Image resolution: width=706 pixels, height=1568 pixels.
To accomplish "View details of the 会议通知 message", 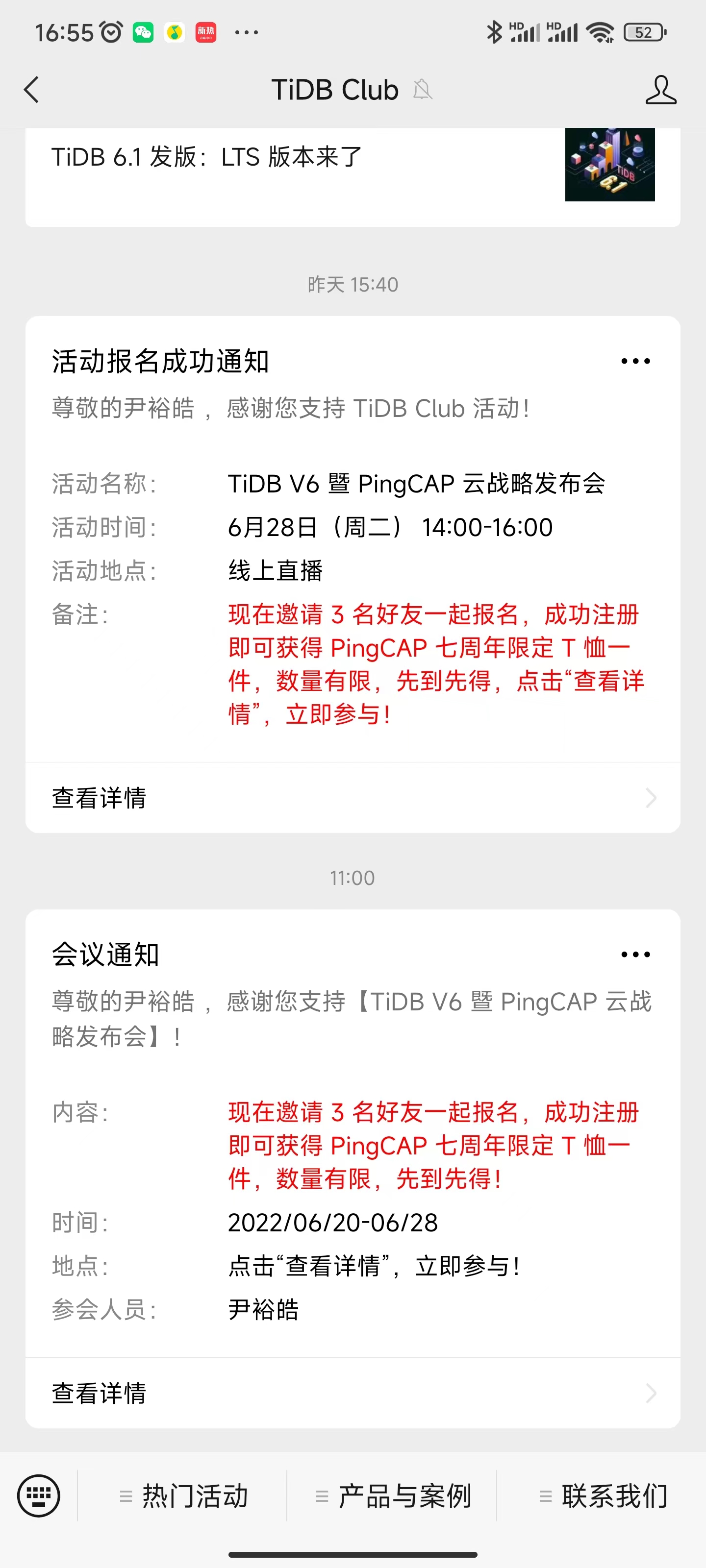I will 352,1393.
